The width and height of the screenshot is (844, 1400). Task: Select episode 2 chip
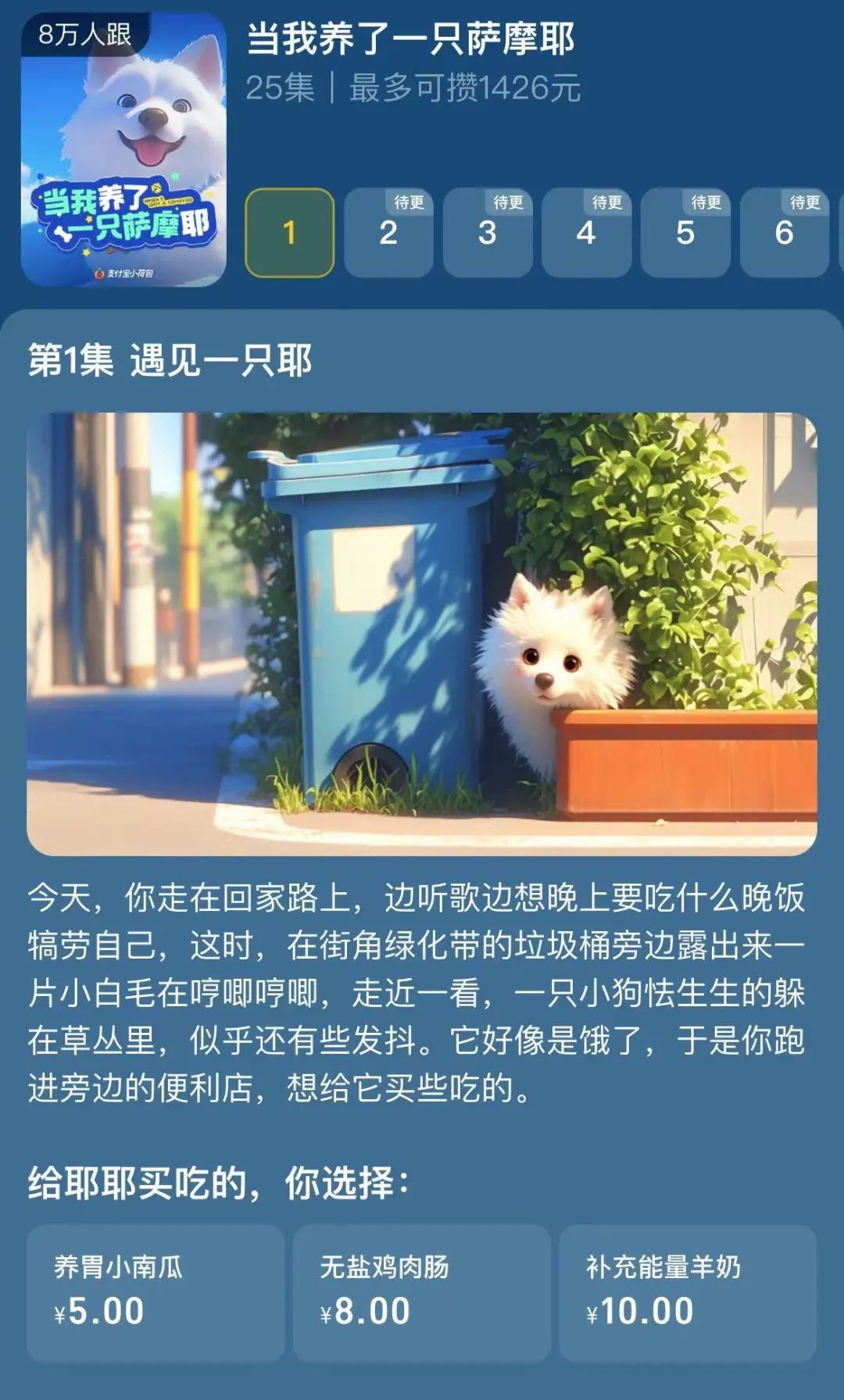tap(388, 233)
